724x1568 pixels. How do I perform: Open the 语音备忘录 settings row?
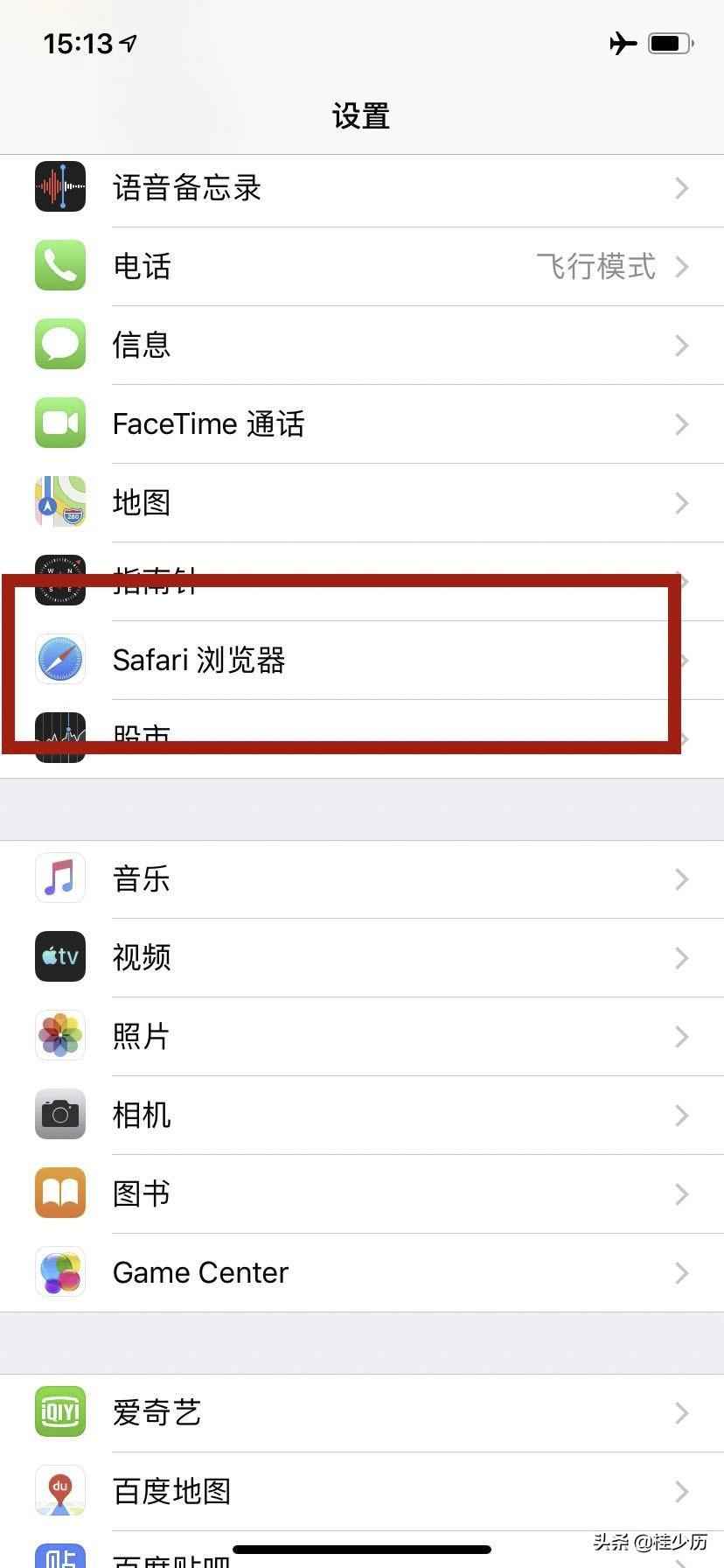pos(362,188)
